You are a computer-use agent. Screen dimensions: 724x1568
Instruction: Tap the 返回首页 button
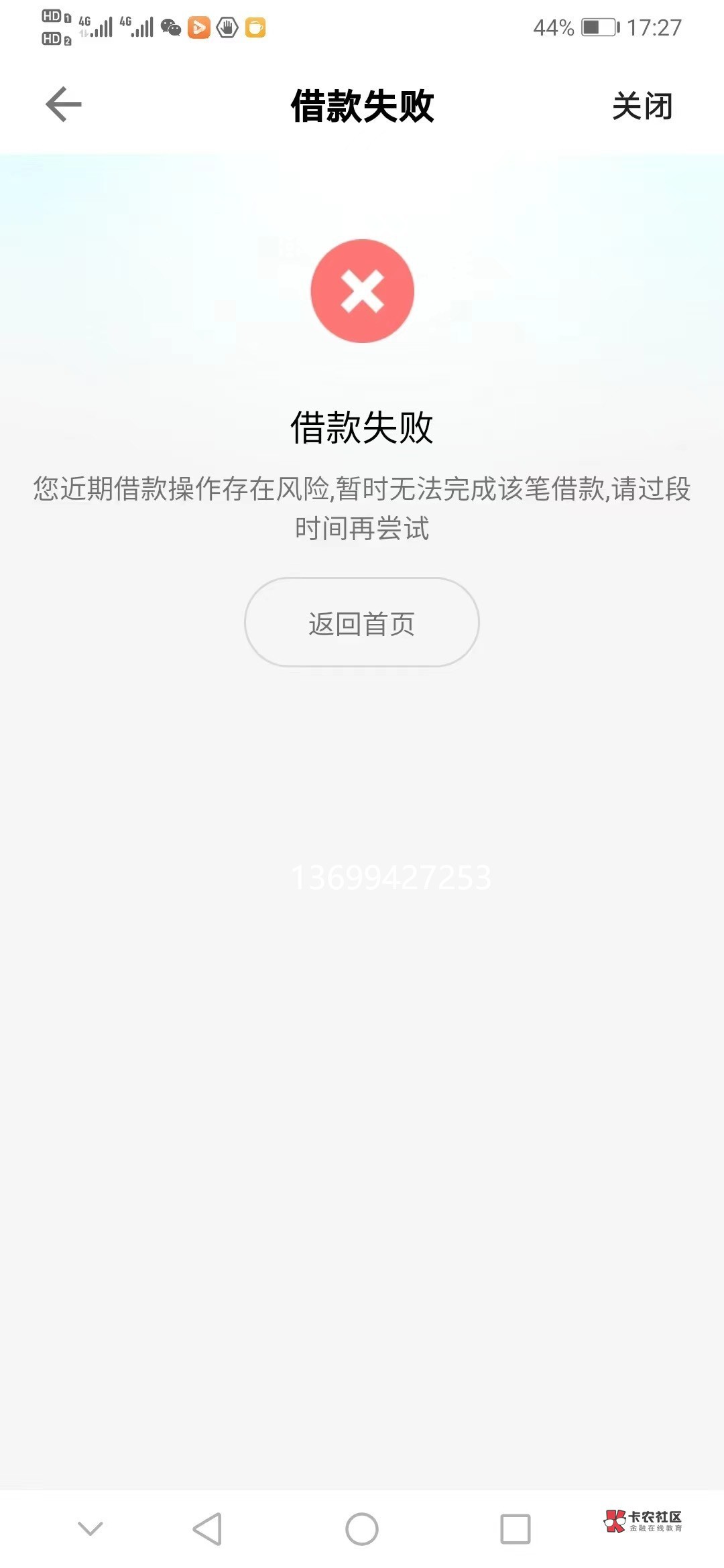coord(362,623)
